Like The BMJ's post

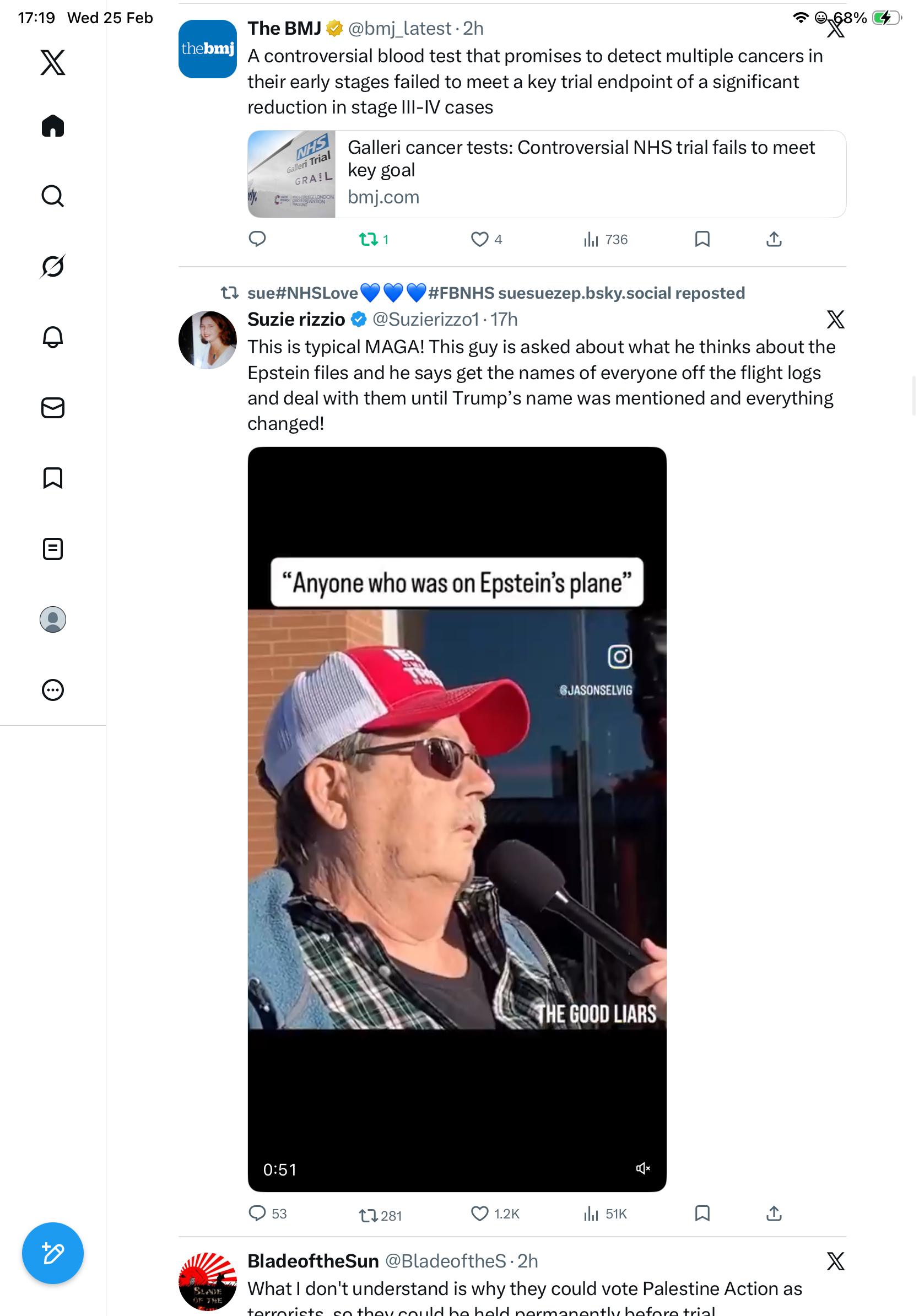coord(479,239)
